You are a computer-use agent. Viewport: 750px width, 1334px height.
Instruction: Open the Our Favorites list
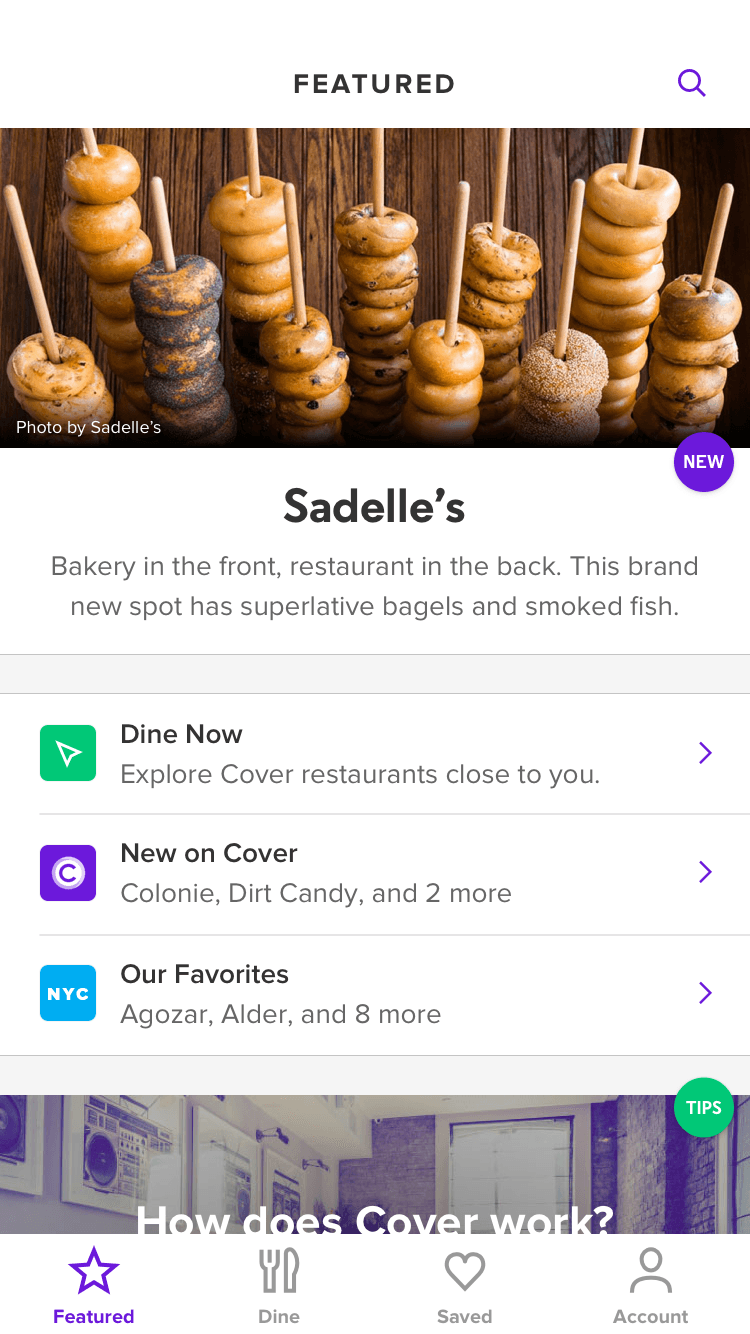click(x=375, y=994)
